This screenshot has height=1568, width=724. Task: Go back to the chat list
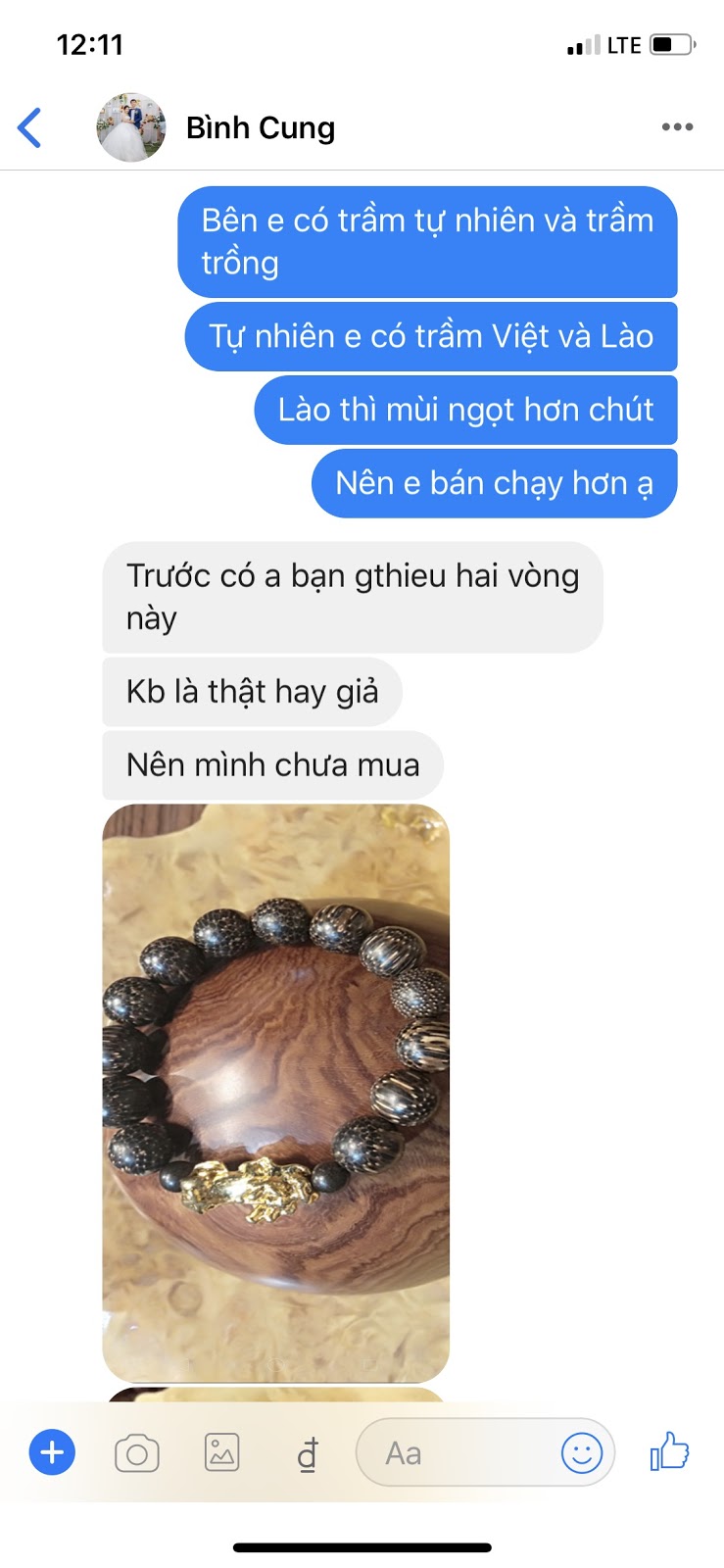pyautogui.click(x=30, y=127)
